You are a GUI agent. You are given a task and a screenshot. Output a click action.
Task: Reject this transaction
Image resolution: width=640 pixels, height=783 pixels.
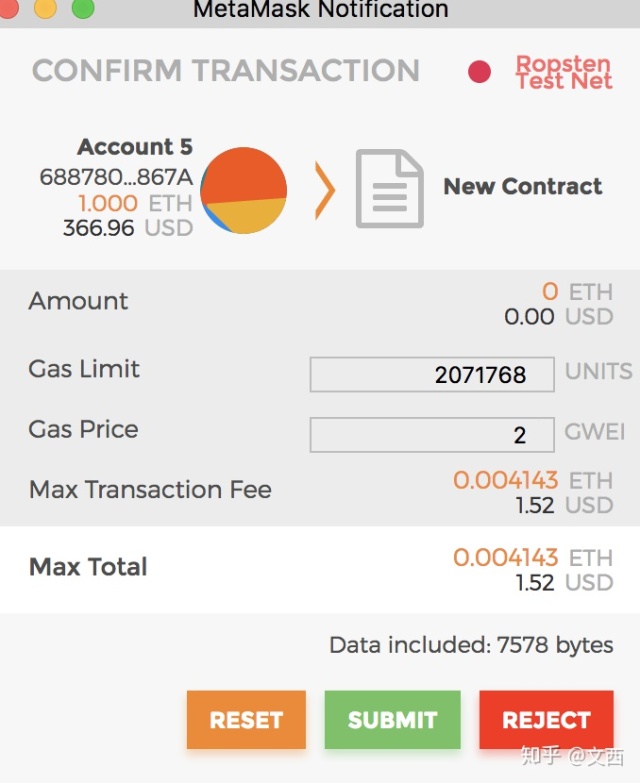546,720
